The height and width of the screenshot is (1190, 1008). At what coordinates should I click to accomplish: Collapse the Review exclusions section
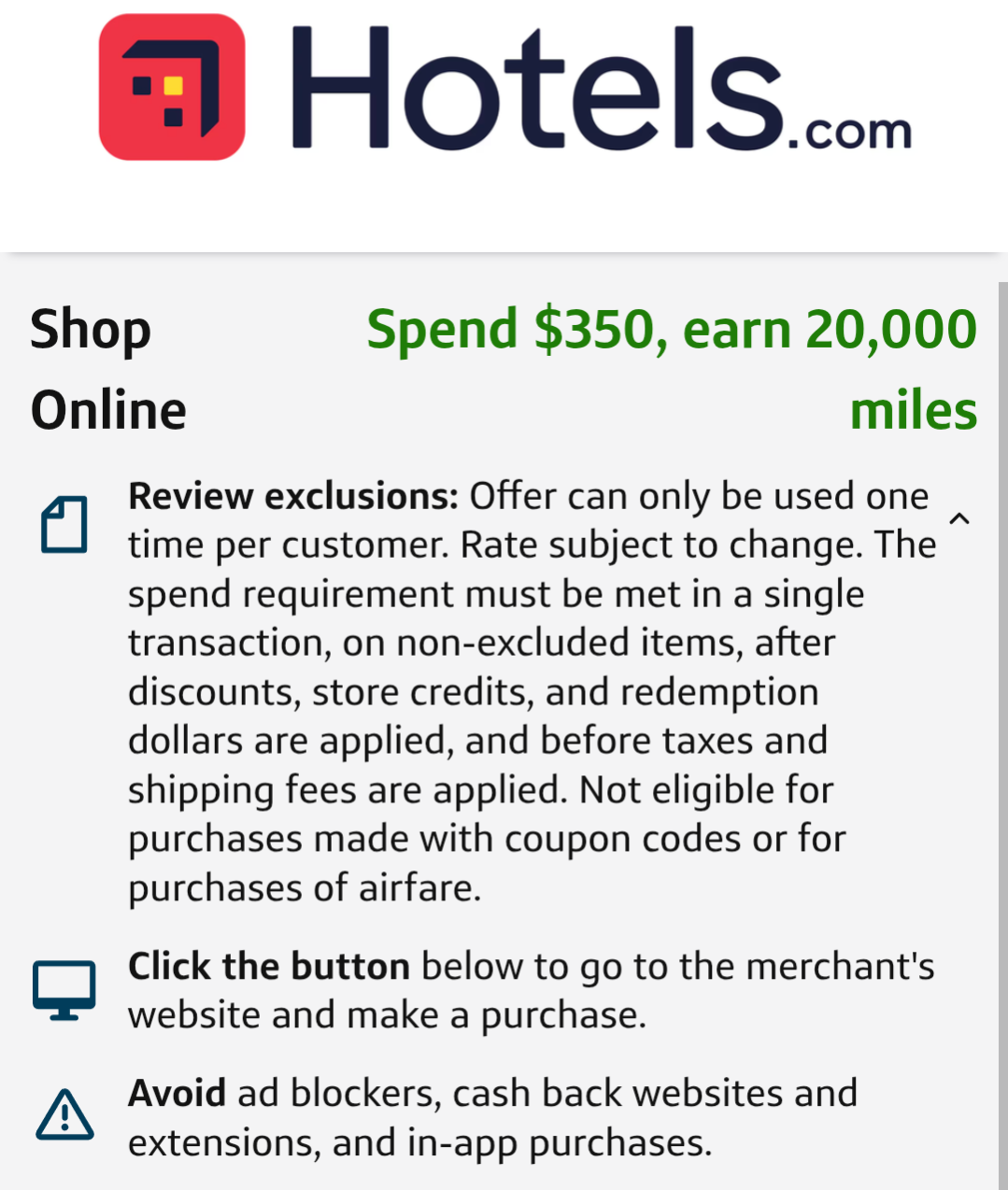click(958, 518)
